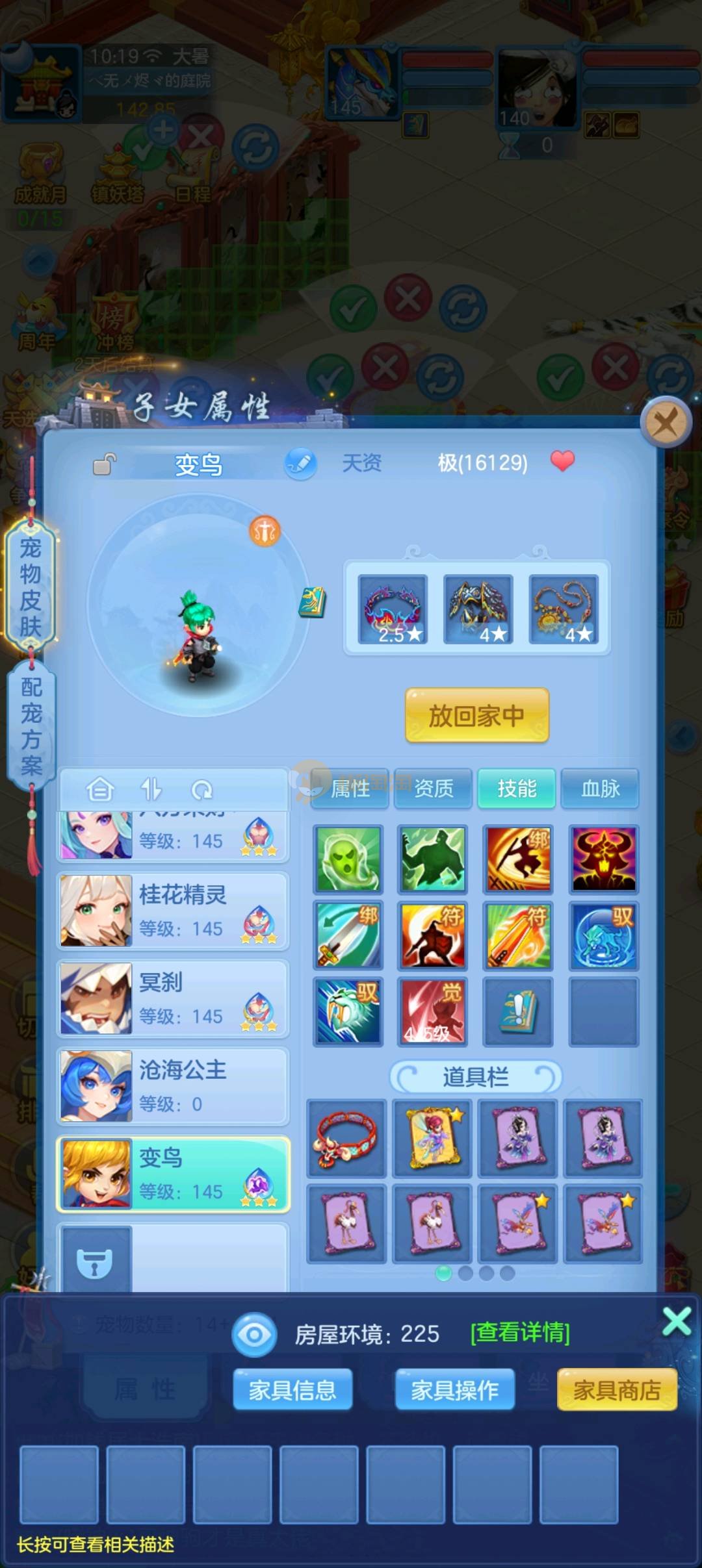
Task: Tap the 2.5-star equipment slot
Action: coord(393,609)
